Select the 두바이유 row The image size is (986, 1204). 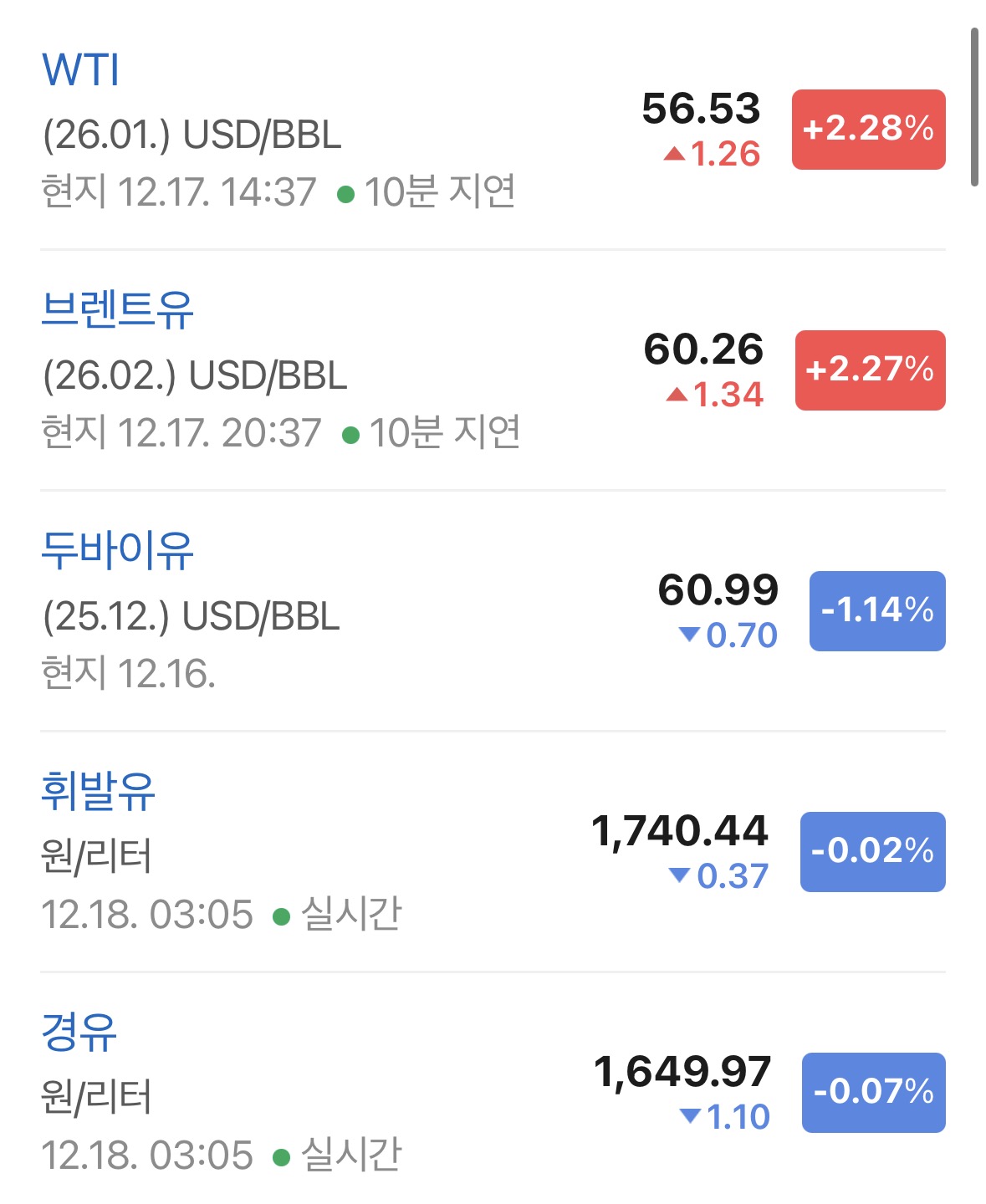pos(117,550)
